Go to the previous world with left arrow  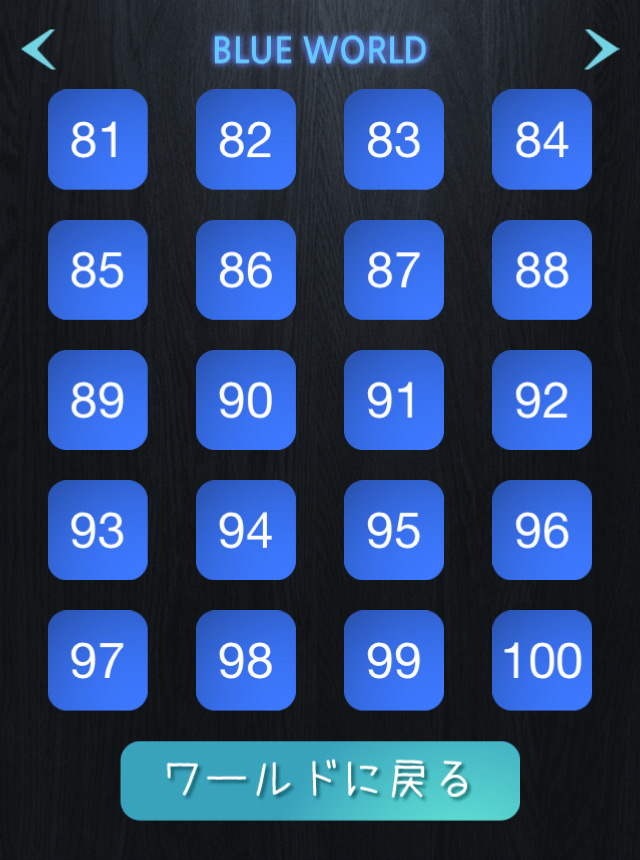(39, 49)
